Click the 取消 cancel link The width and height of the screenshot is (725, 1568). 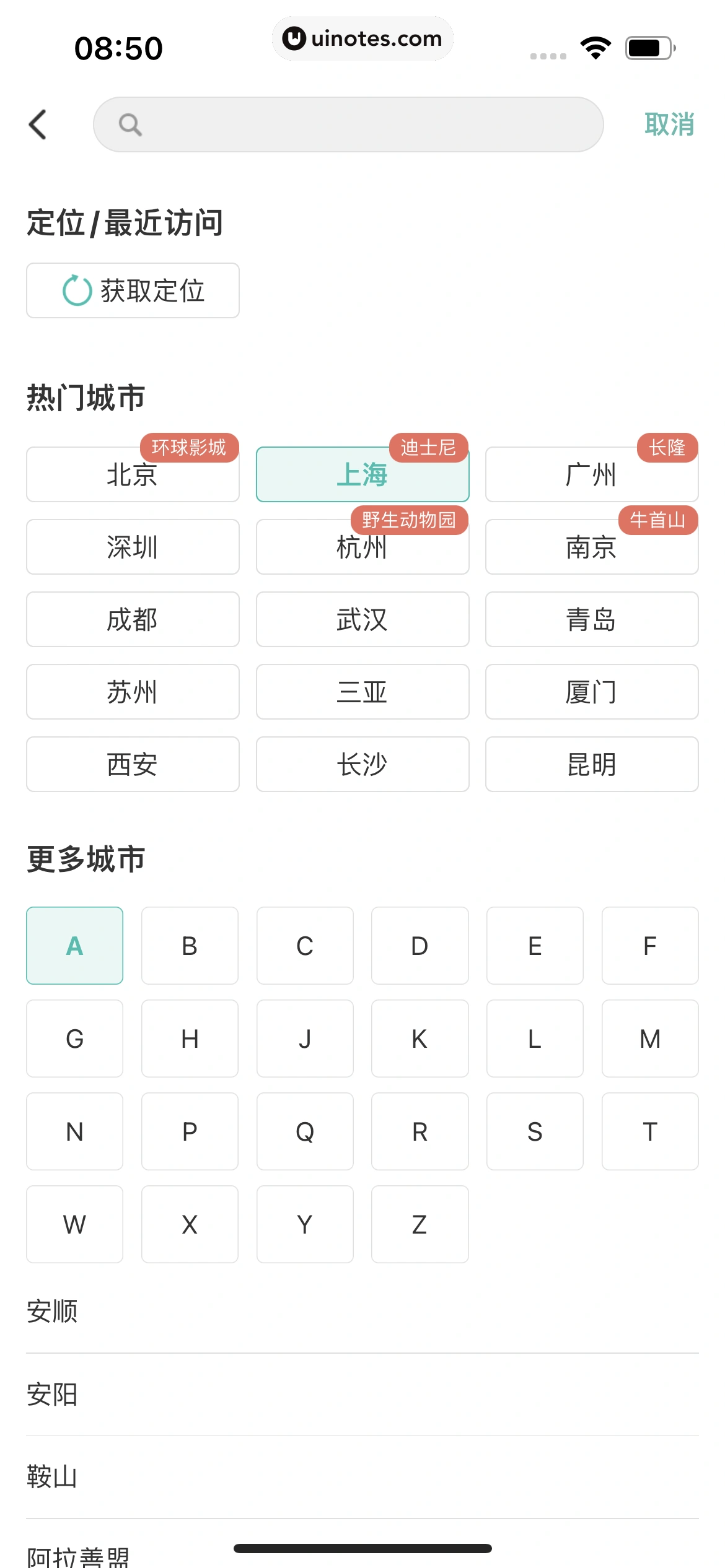(669, 124)
